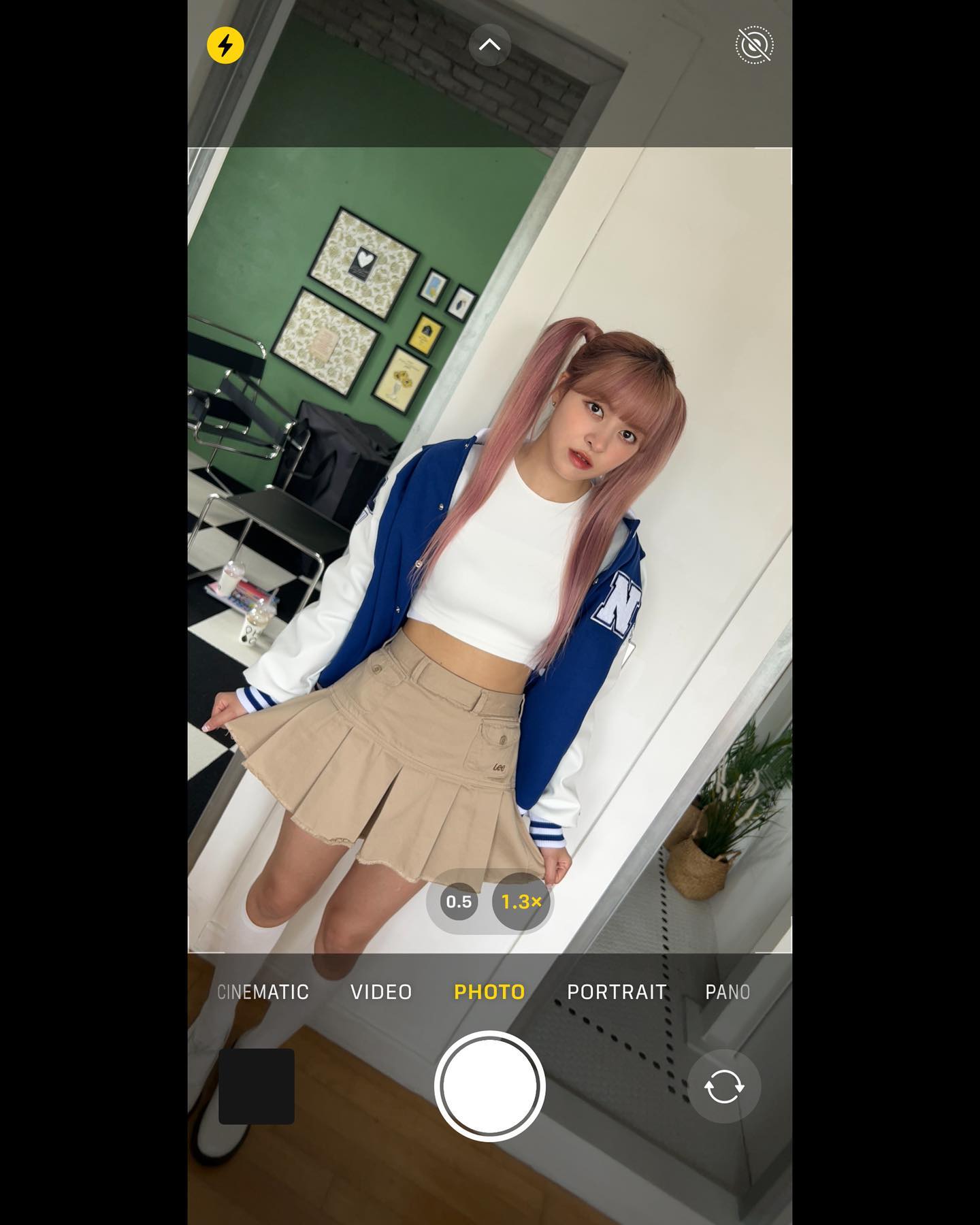Image resolution: width=980 pixels, height=1225 pixels.
Task: Expand camera controls with the chevron
Action: 489,45
